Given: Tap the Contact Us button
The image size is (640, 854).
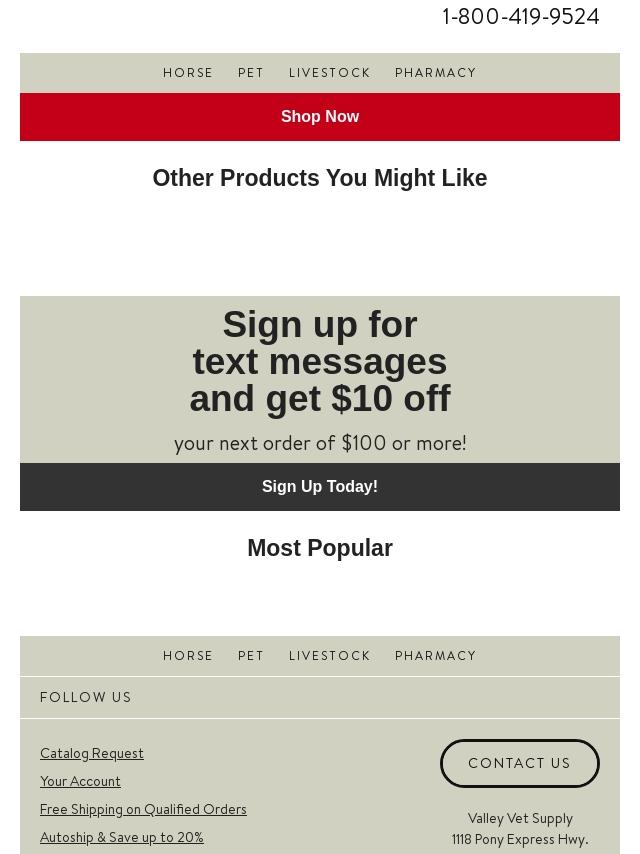Looking at the screenshot, I should click(x=519, y=763).
